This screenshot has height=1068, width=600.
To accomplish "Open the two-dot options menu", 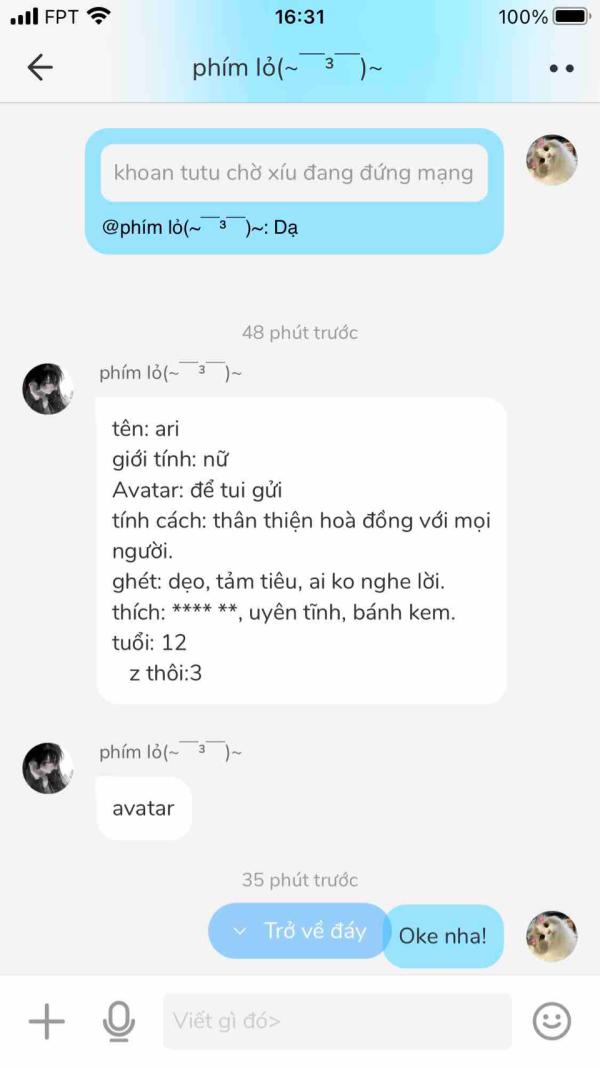I will (x=561, y=68).
